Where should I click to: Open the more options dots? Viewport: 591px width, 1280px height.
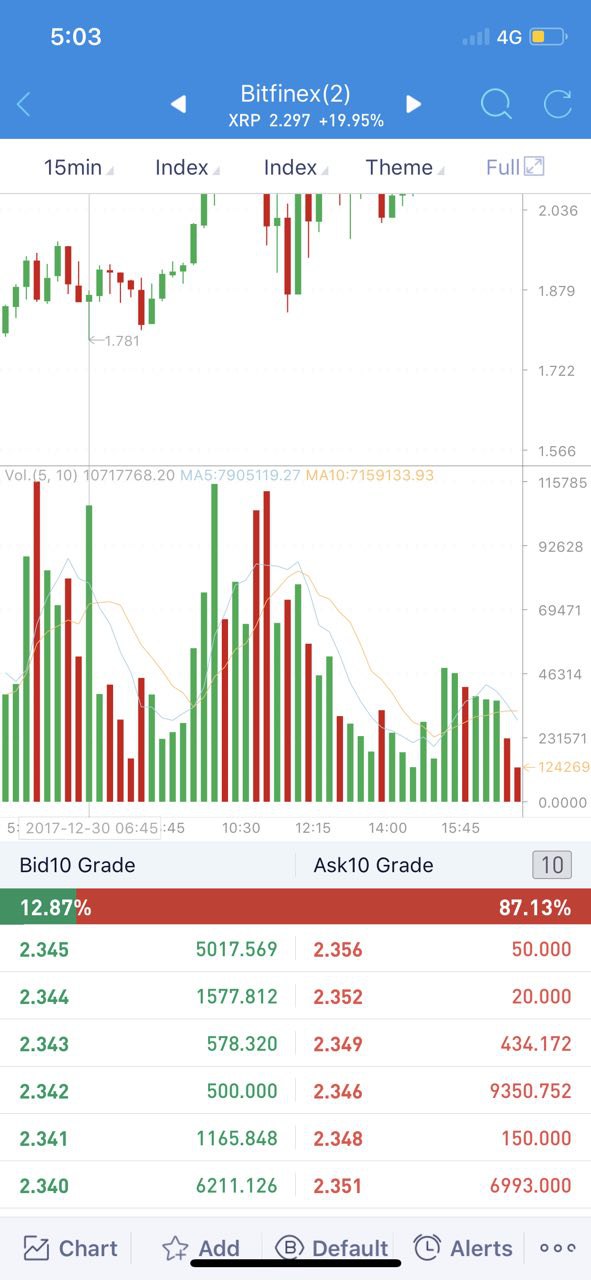[557, 1248]
